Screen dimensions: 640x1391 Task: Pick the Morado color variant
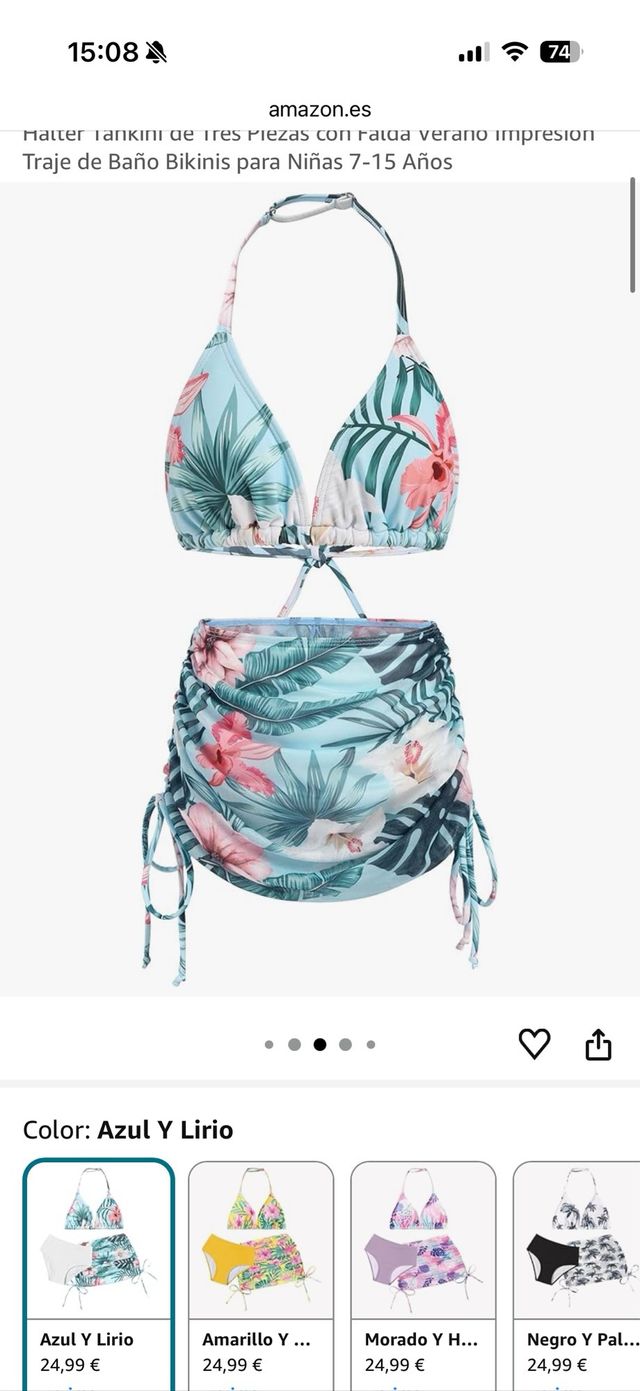click(423, 1270)
